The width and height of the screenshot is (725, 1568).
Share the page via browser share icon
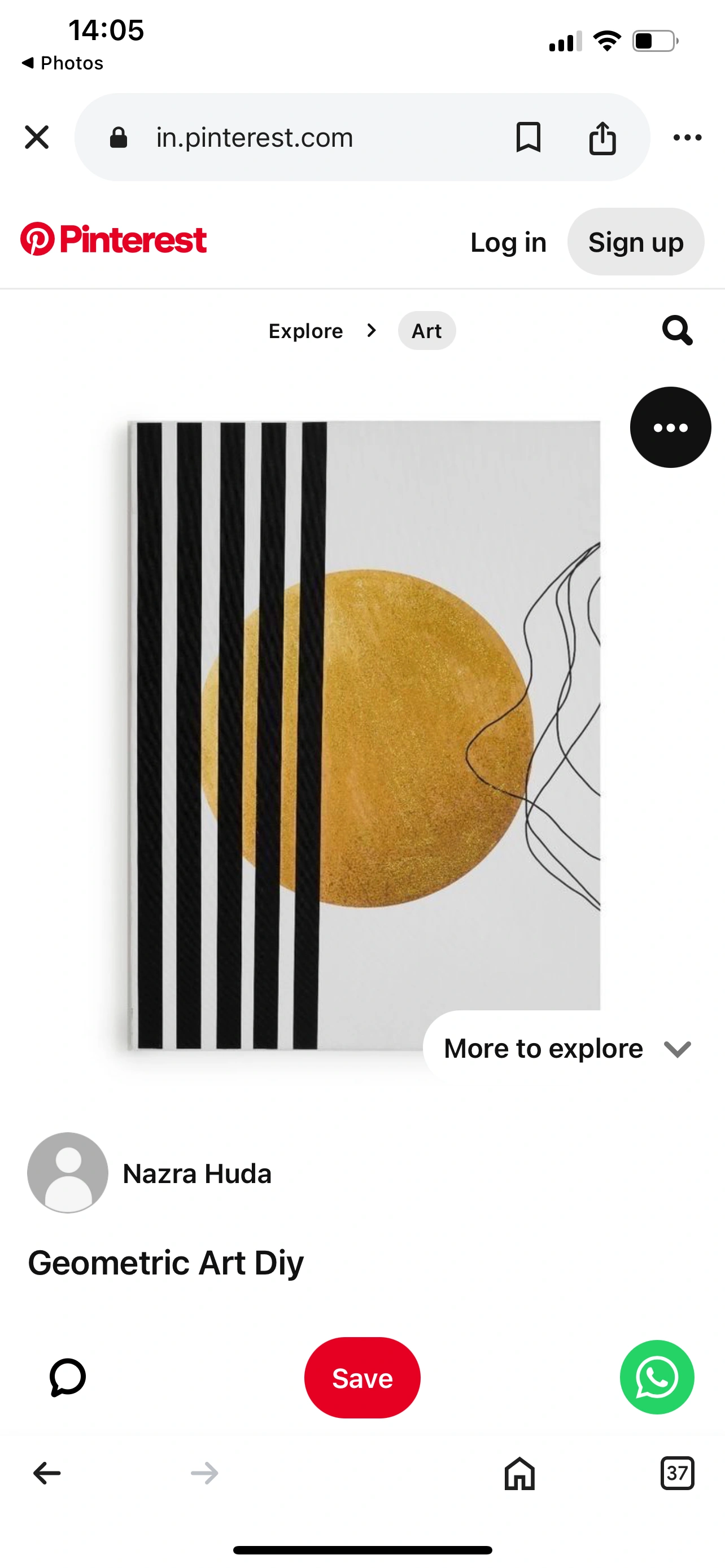602,138
